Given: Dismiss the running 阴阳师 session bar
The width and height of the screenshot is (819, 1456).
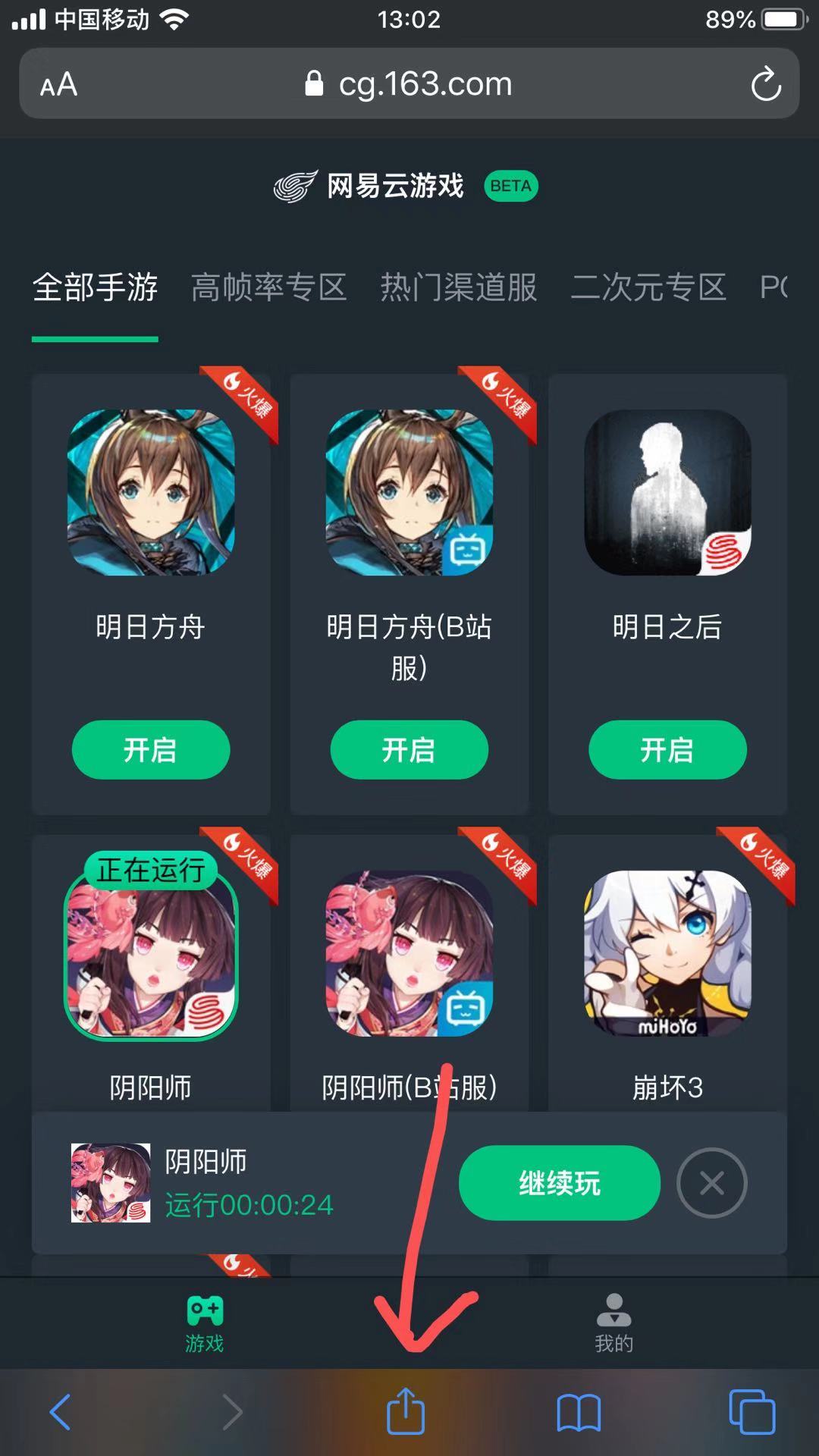Looking at the screenshot, I should [711, 1183].
